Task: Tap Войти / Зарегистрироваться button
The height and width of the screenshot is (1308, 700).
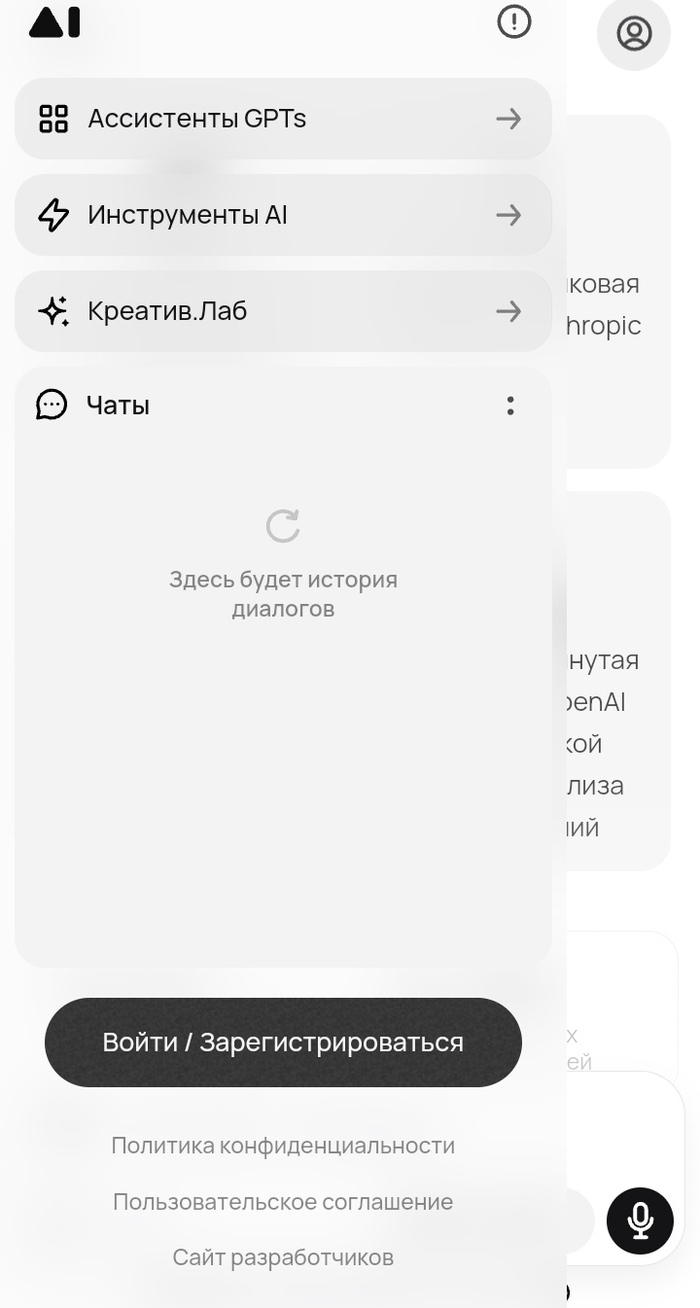Action: tap(283, 1042)
